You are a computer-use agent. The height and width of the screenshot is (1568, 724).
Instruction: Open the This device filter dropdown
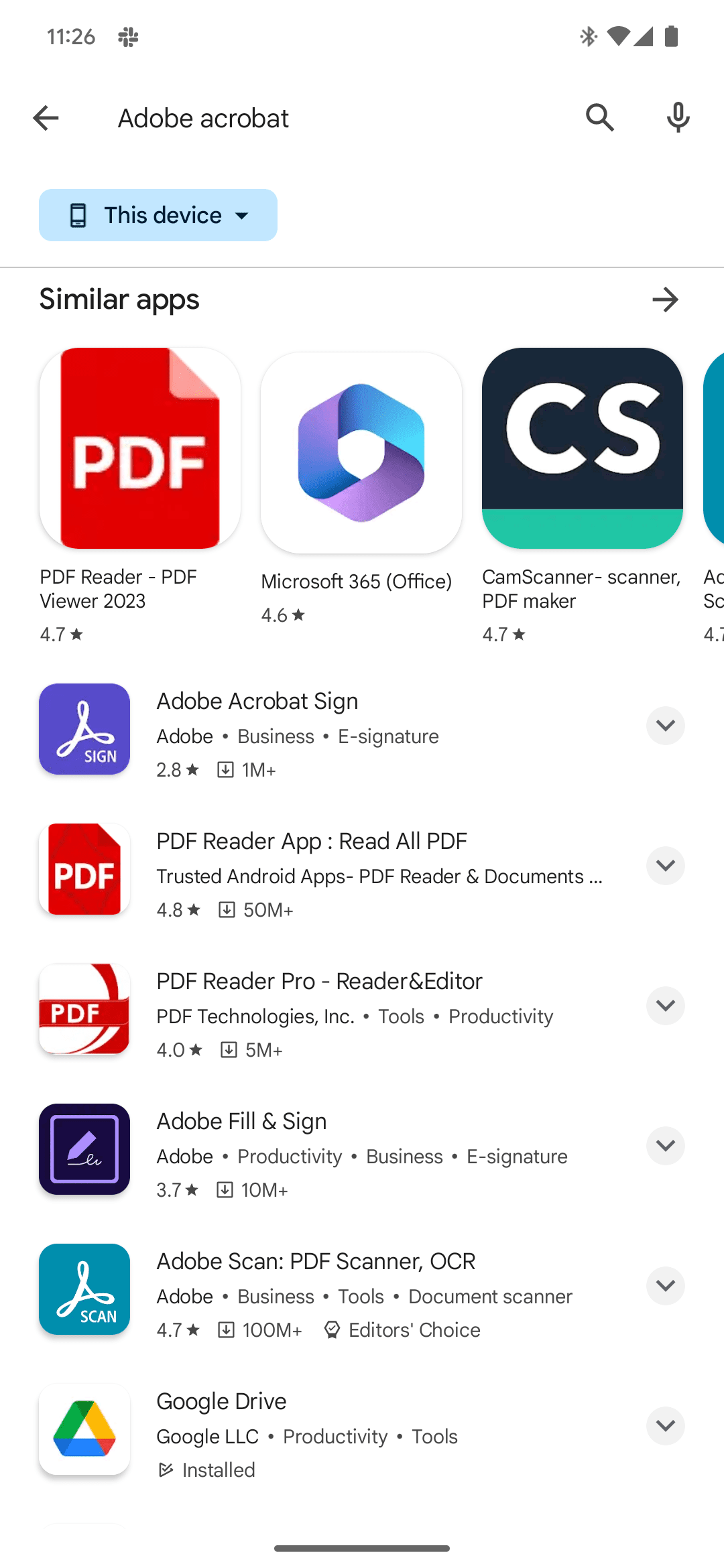point(158,215)
